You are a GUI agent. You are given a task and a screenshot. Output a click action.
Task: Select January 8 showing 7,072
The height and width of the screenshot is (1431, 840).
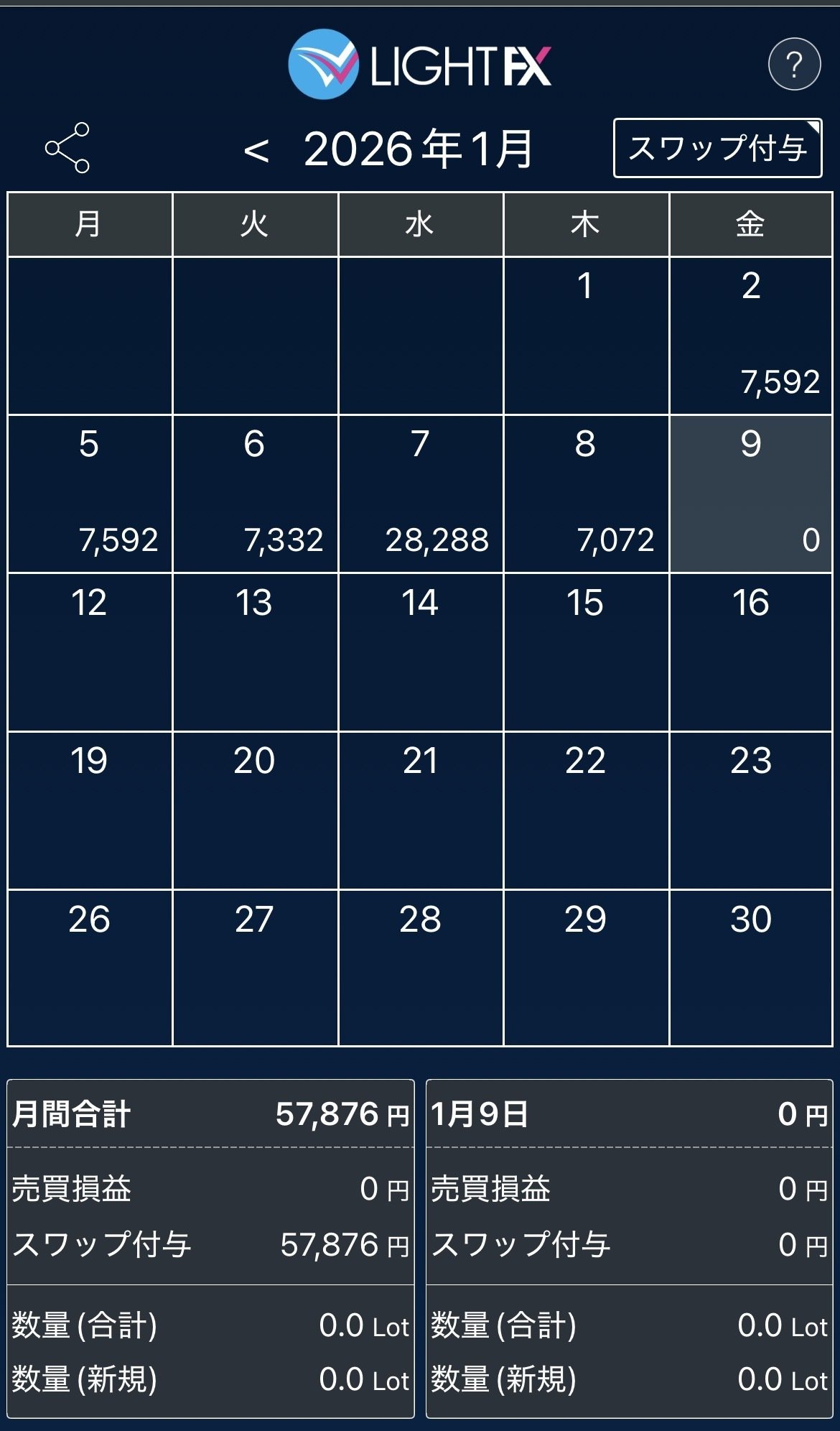click(x=586, y=494)
